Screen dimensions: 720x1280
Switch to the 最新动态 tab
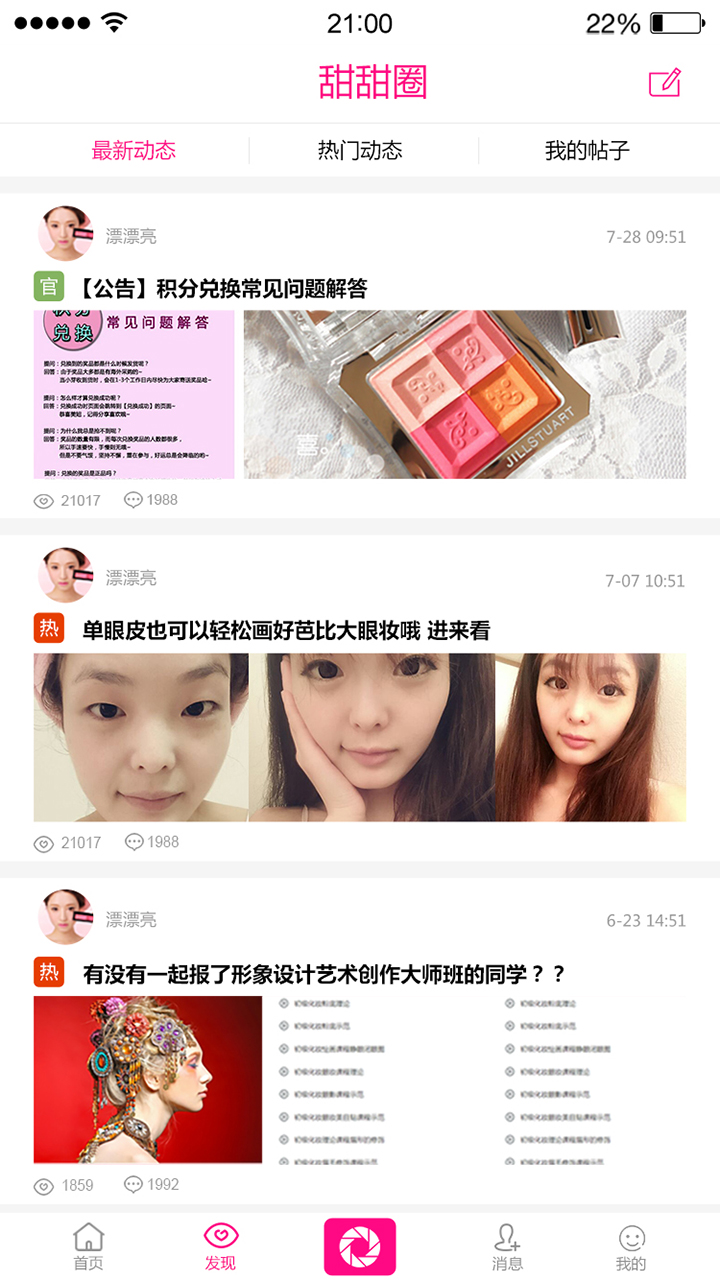click(x=133, y=151)
